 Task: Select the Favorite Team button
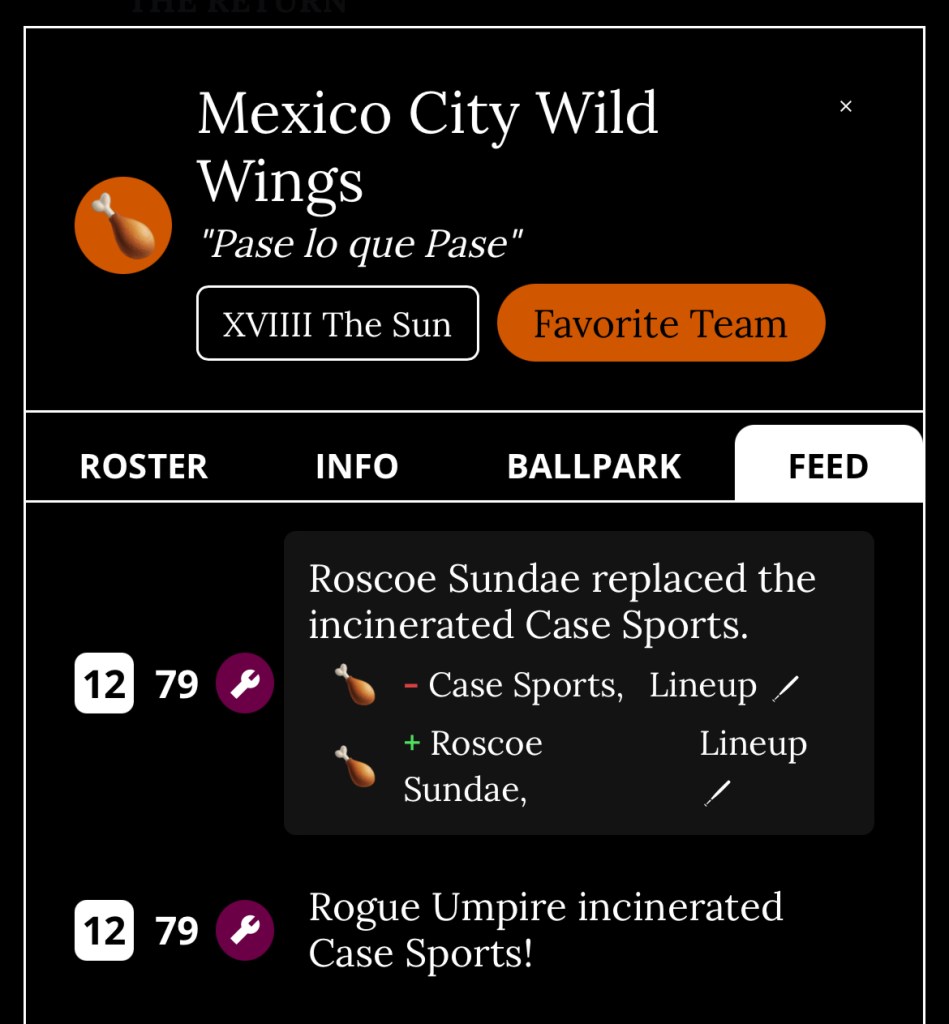pos(660,323)
